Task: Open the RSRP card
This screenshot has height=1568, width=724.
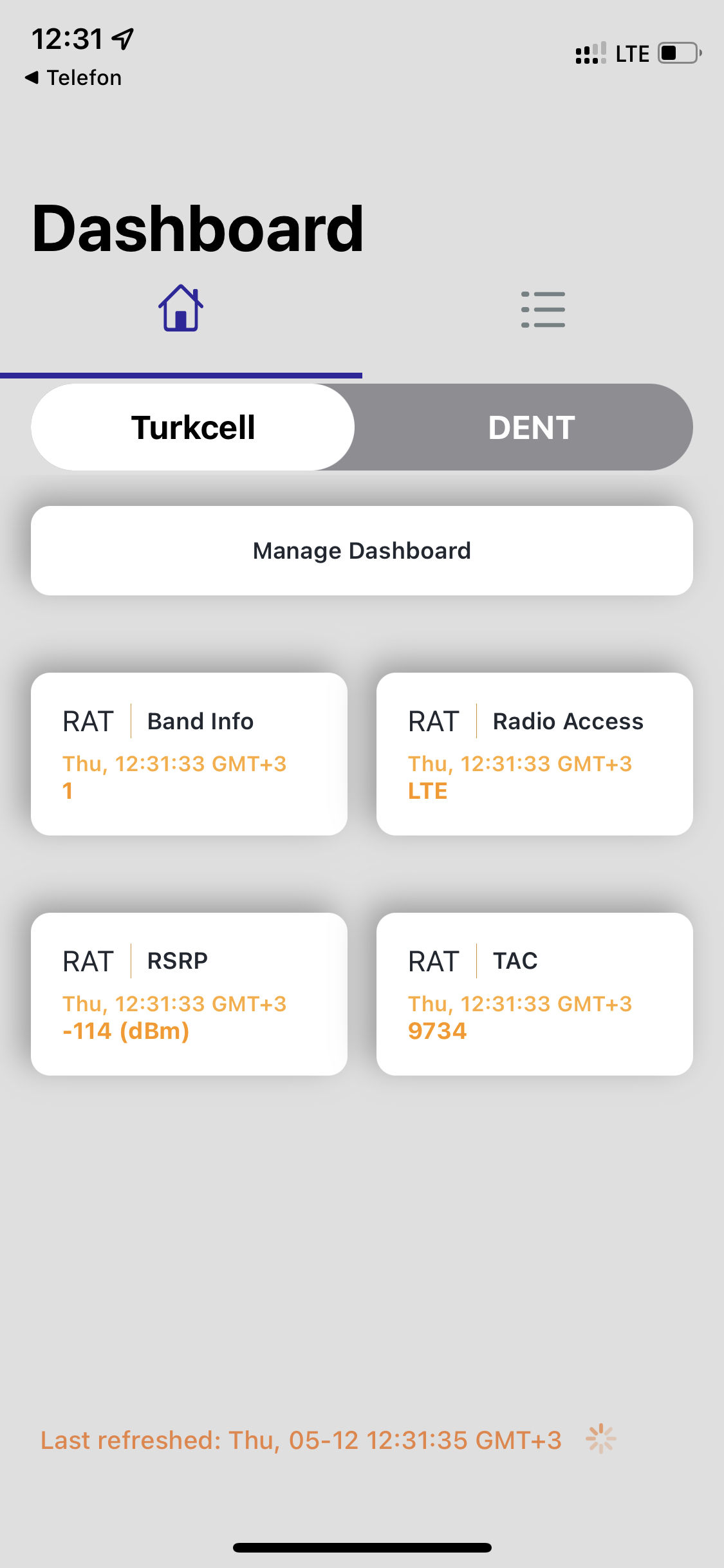Action: 189,994
